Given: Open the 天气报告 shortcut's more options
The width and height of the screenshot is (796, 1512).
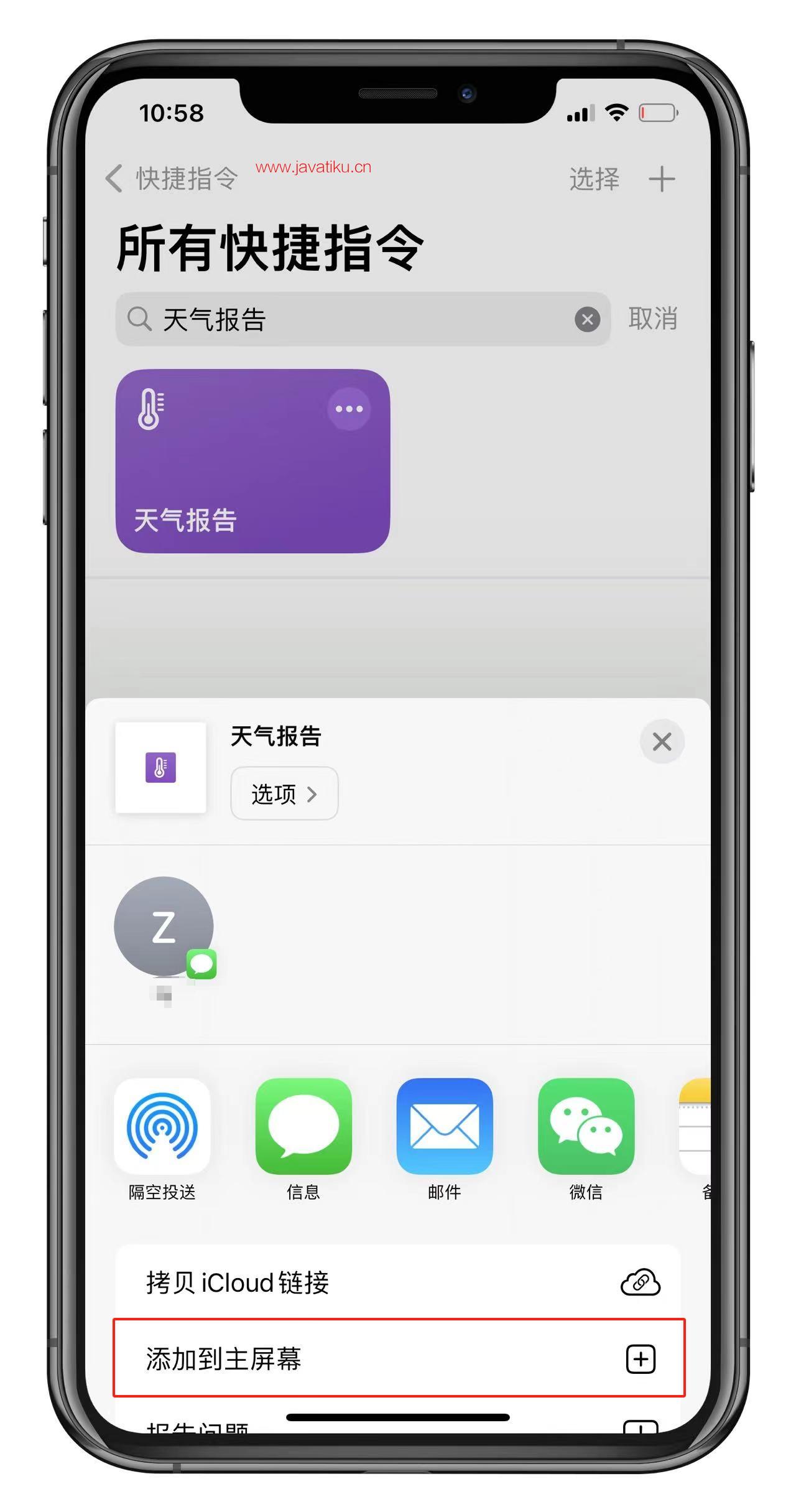Looking at the screenshot, I should 349,409.
